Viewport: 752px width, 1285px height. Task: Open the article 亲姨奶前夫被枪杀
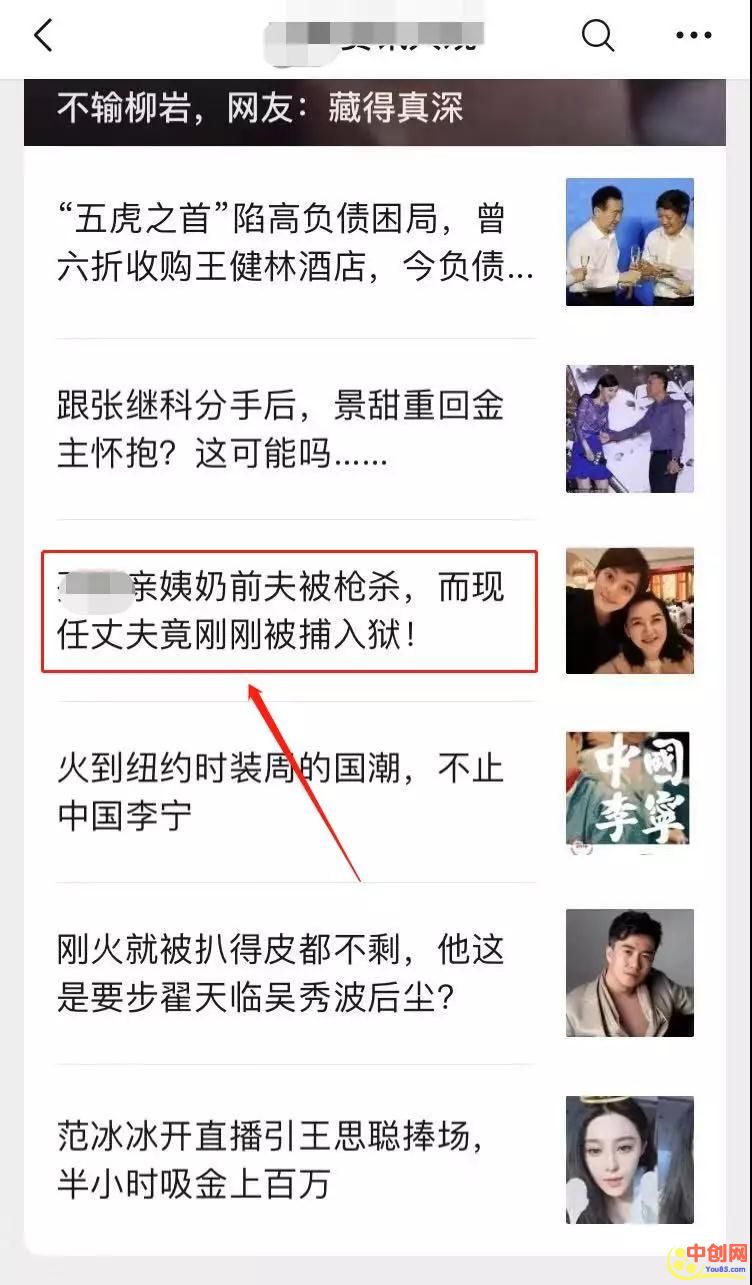[x=288, y=610]
